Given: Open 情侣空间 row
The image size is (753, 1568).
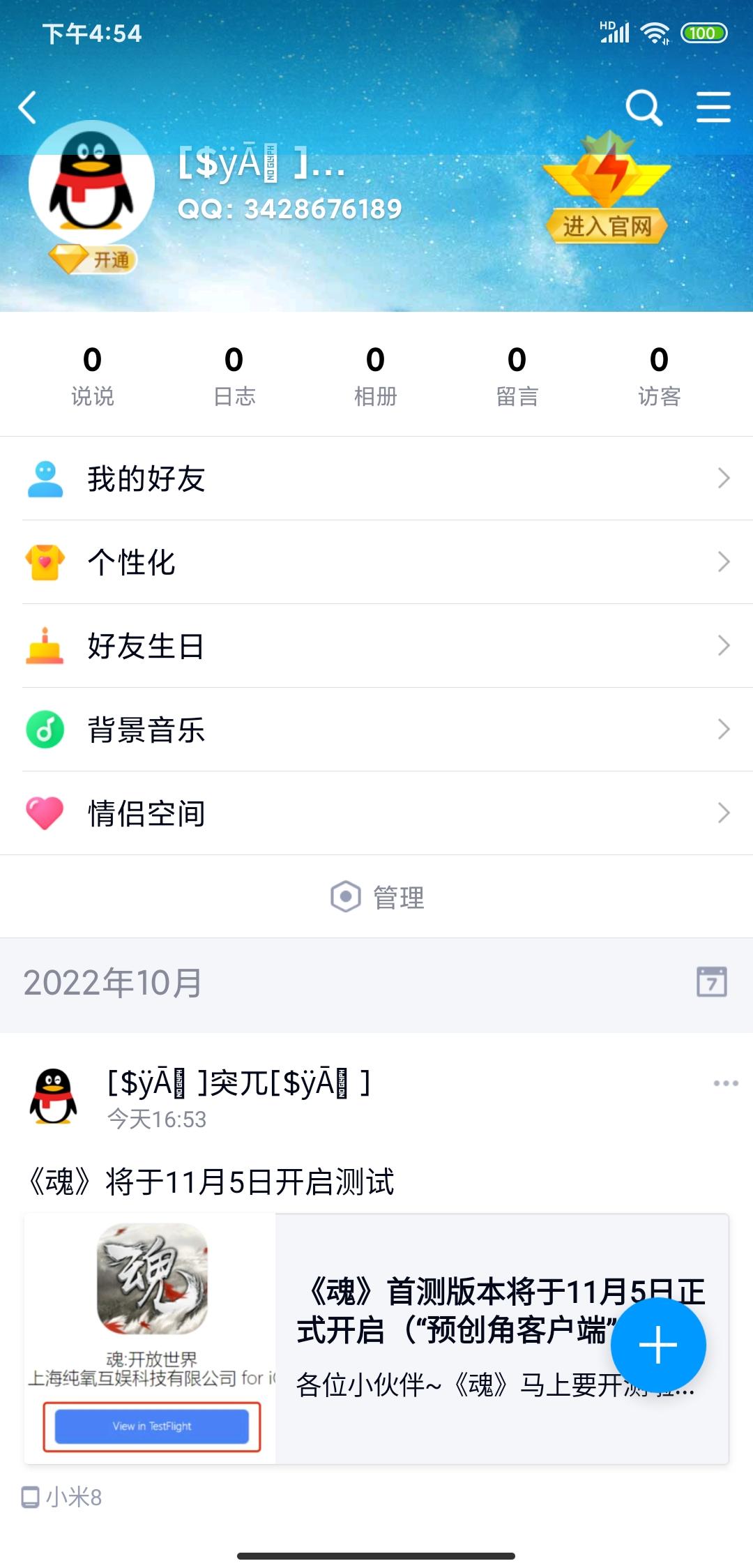Looking at the screenshot, I should pos(376,813).
